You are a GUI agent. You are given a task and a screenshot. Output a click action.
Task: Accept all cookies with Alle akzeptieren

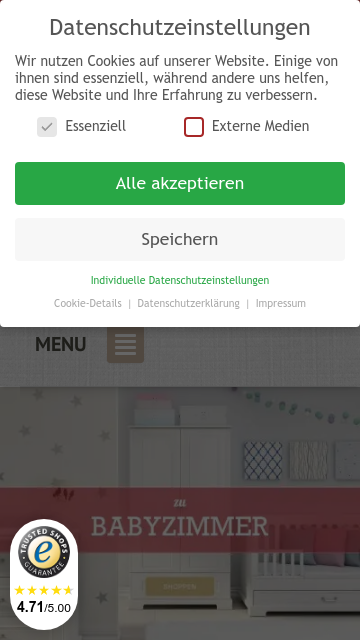coord(180,183)
